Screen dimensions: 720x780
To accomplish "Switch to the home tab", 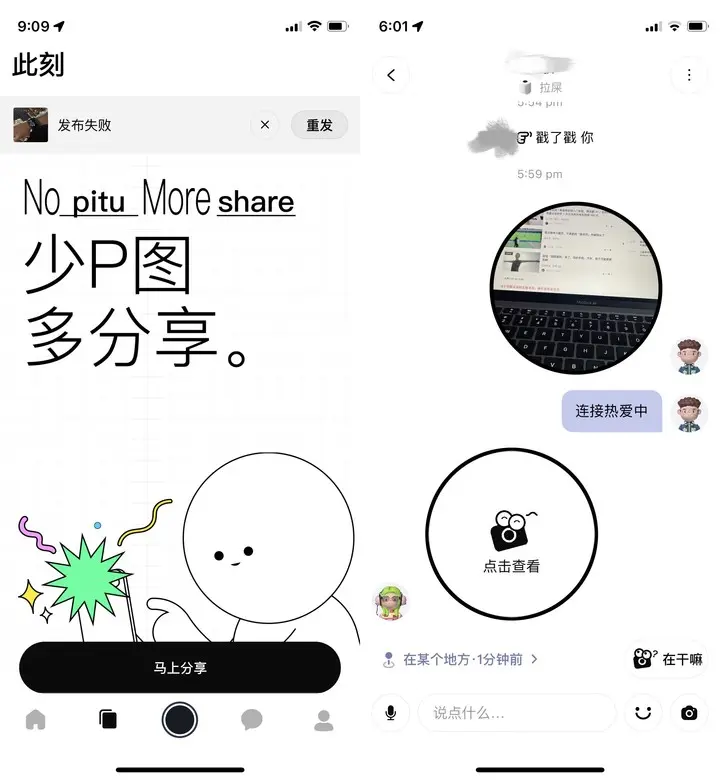I will coord(36,719).
